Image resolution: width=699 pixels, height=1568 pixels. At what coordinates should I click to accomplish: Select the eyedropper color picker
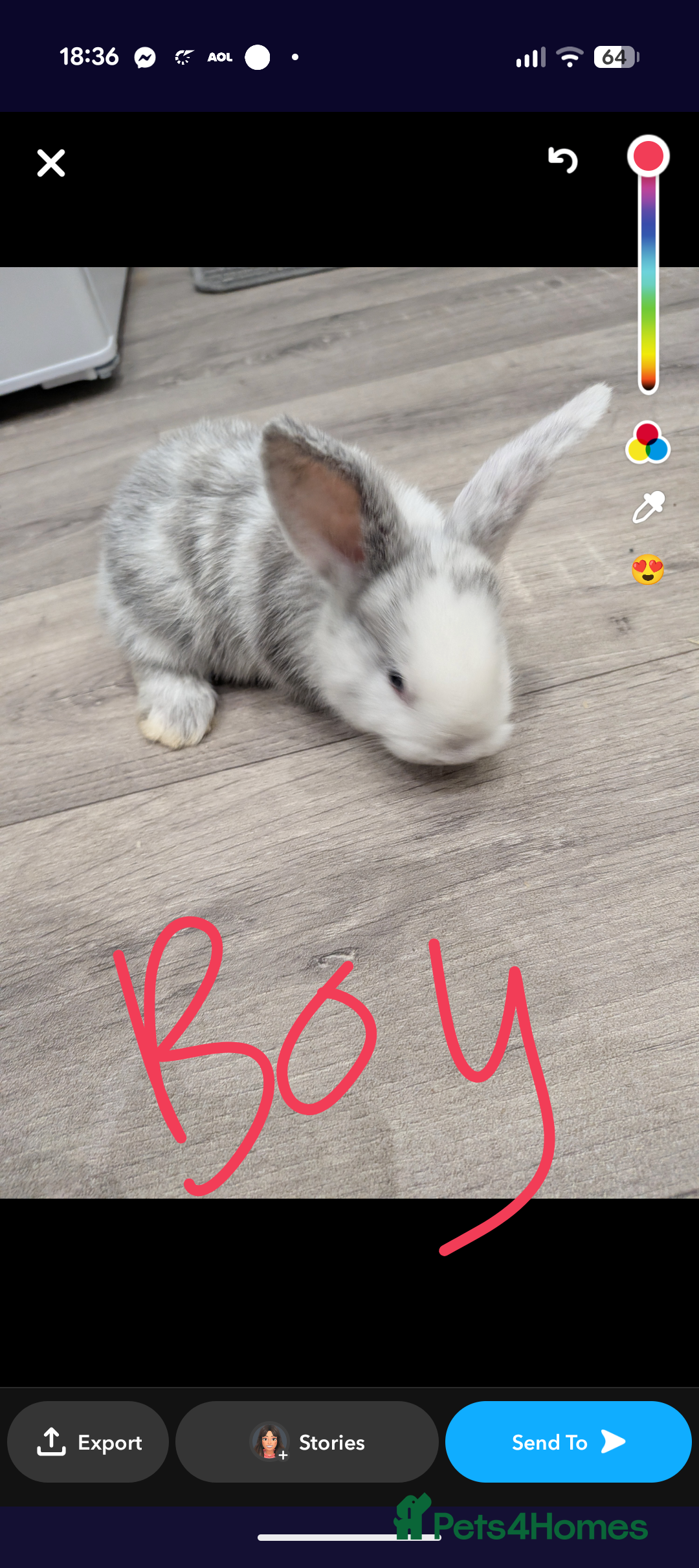[648, 507]
